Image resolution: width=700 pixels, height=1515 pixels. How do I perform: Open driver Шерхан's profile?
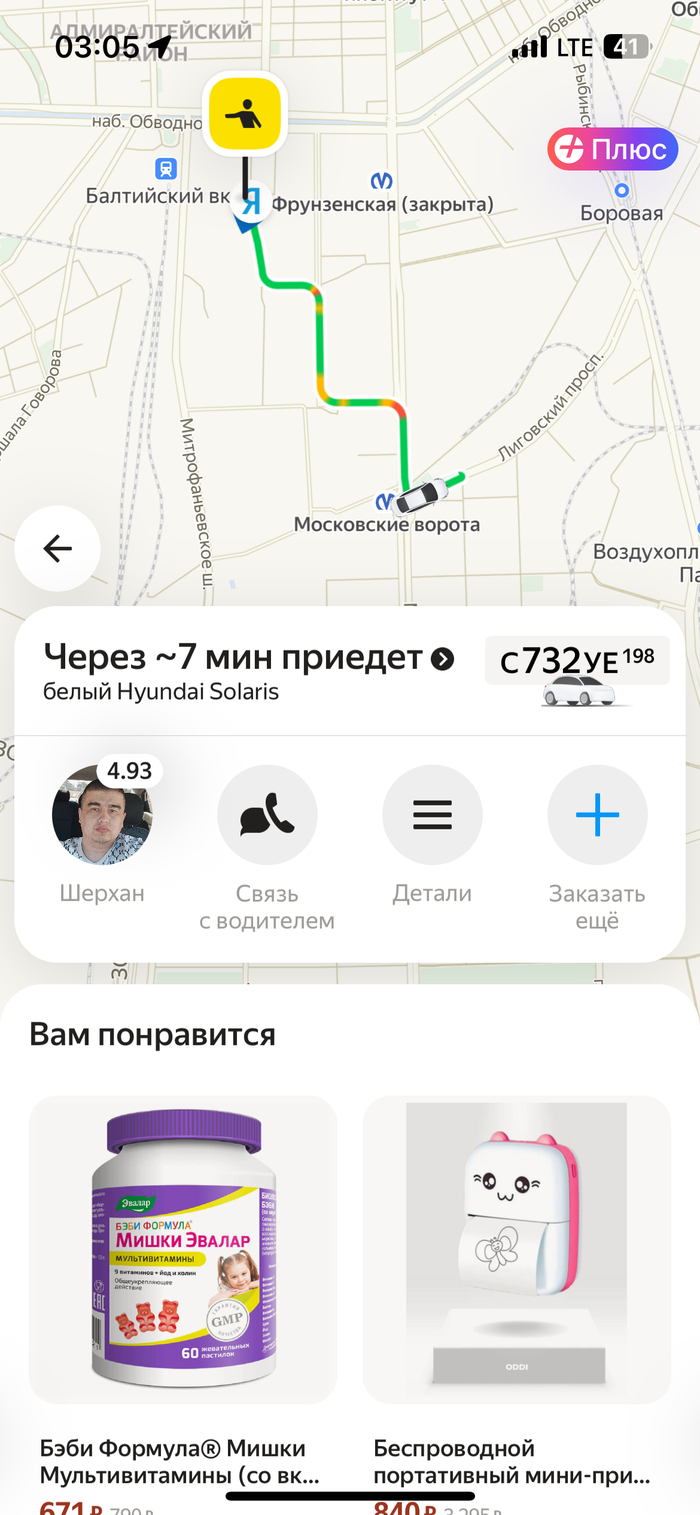coord(102,815)
